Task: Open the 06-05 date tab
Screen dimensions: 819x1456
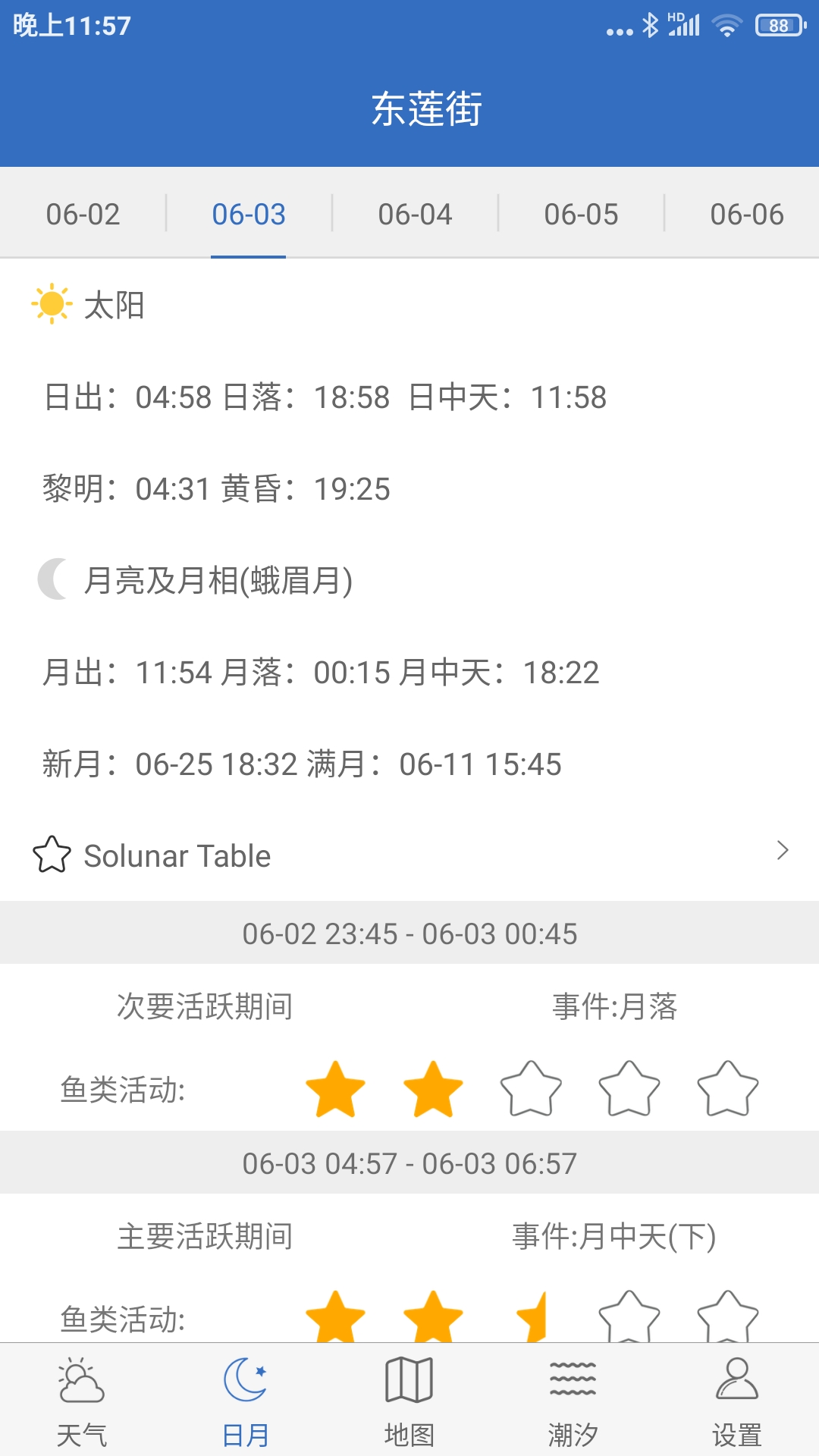Action: pos(580,214)
